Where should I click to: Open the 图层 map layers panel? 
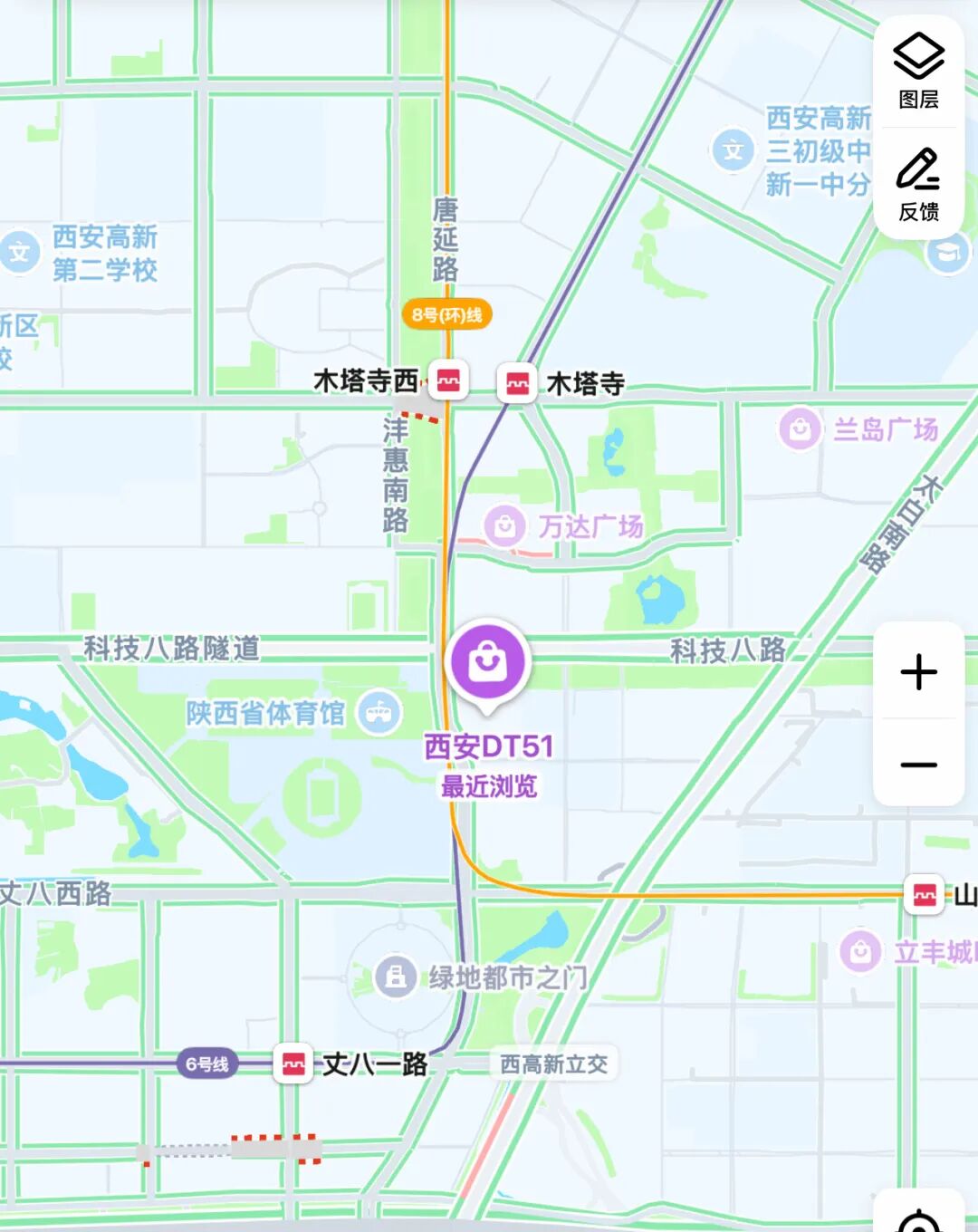[x=918, y=72]
